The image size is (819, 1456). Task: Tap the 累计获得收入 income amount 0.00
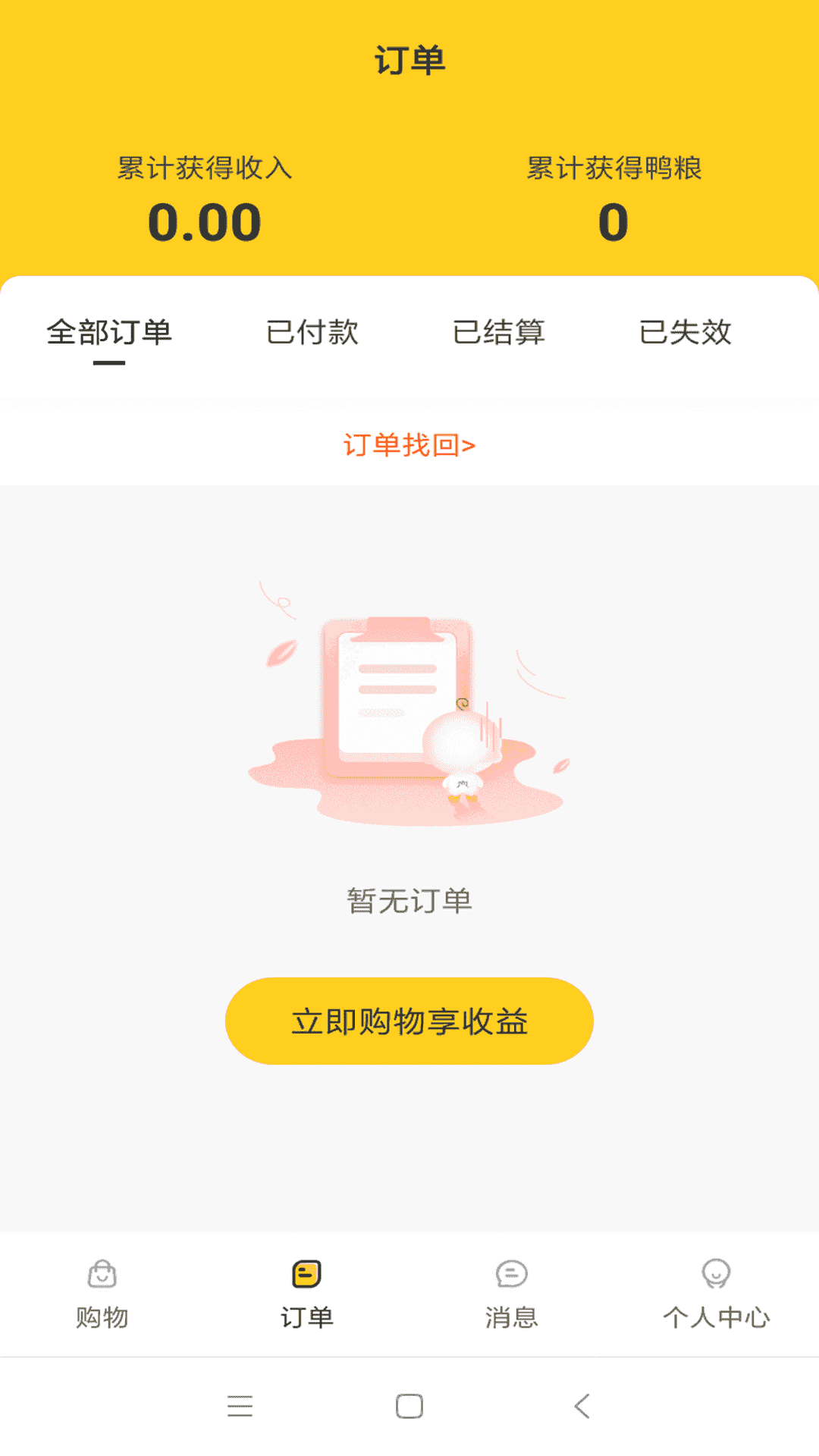coord(206,220)
